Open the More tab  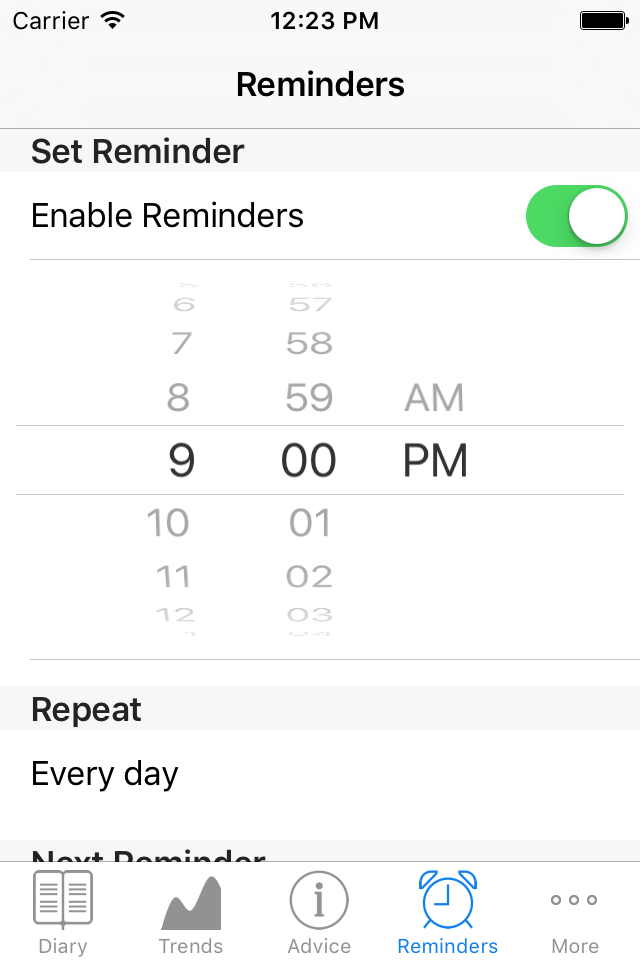575,912
